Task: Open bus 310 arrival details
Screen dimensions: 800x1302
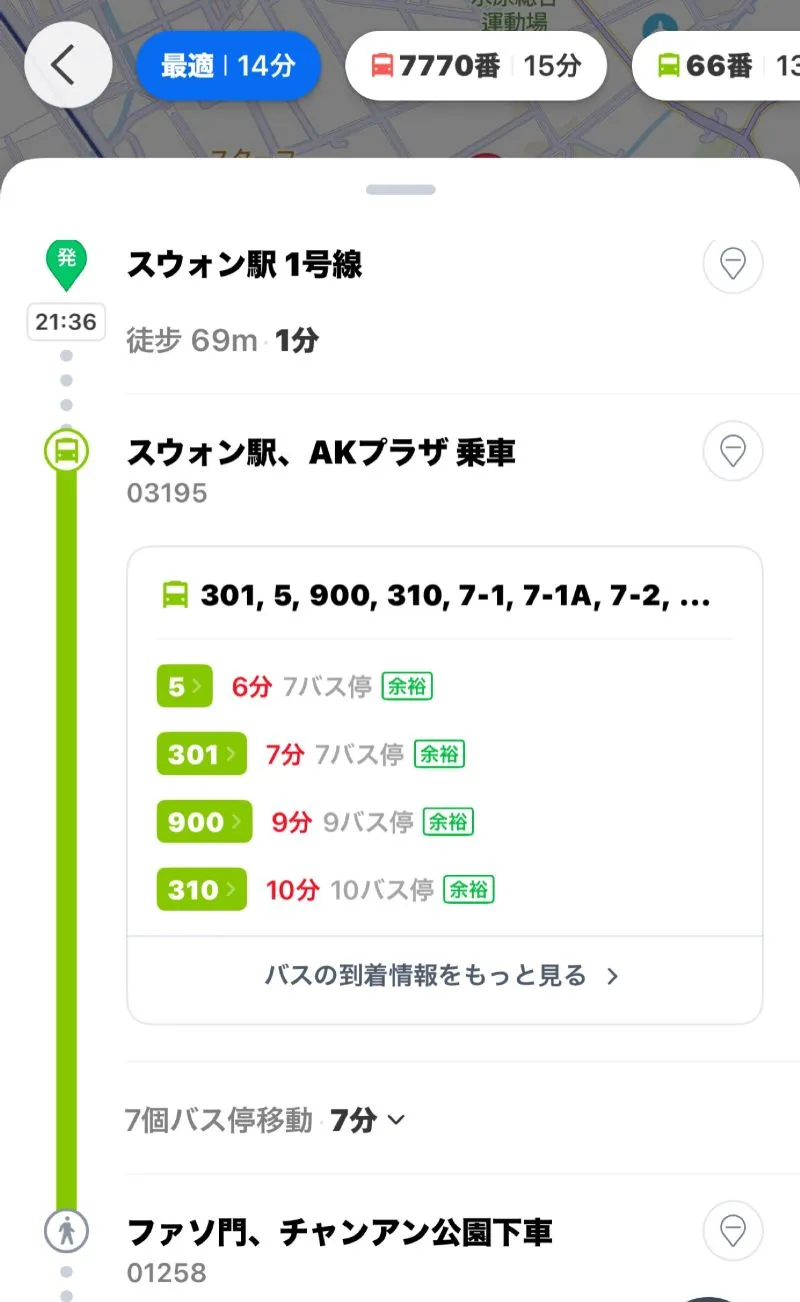Action: point(202,890)
